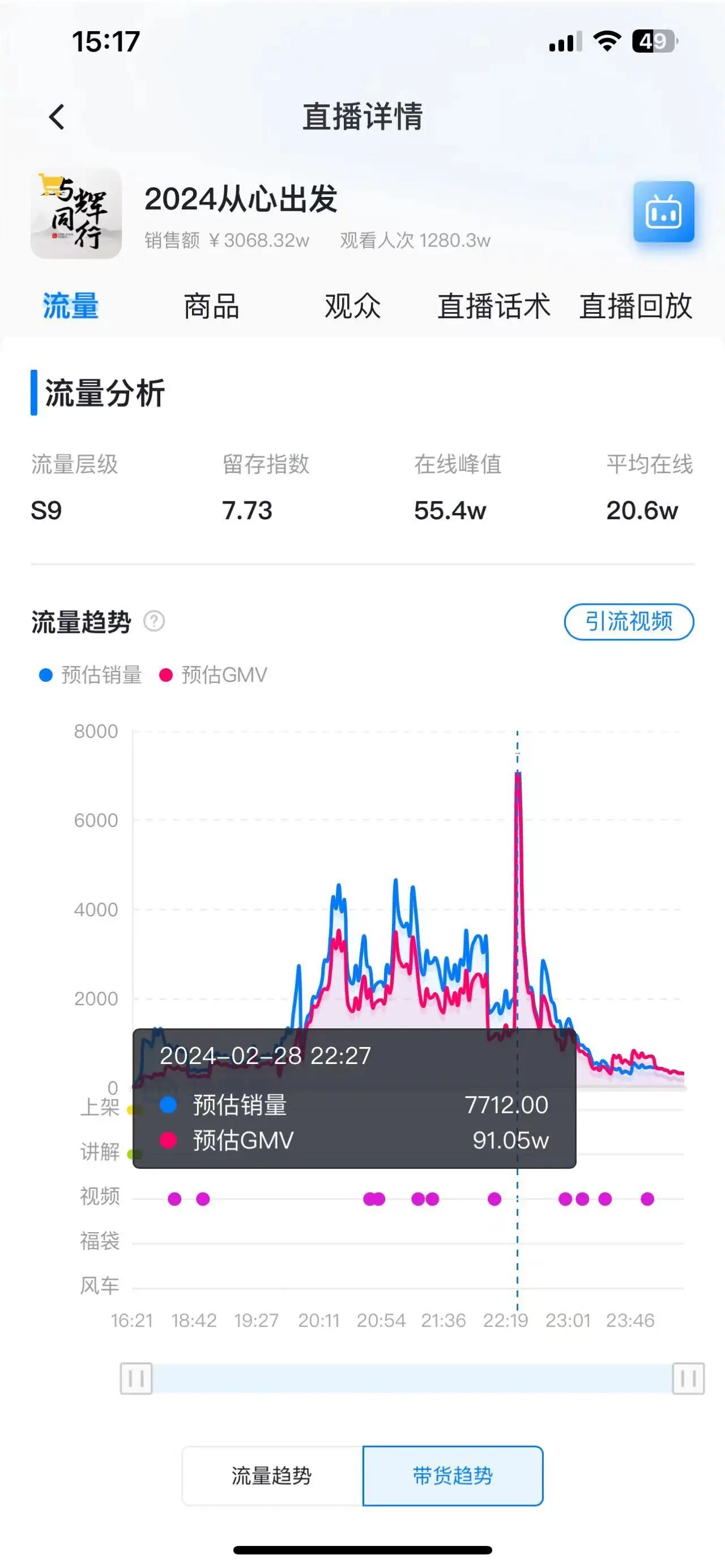Toggle the 预估GMV legend series
The image size is (725, 1568).
213,675
